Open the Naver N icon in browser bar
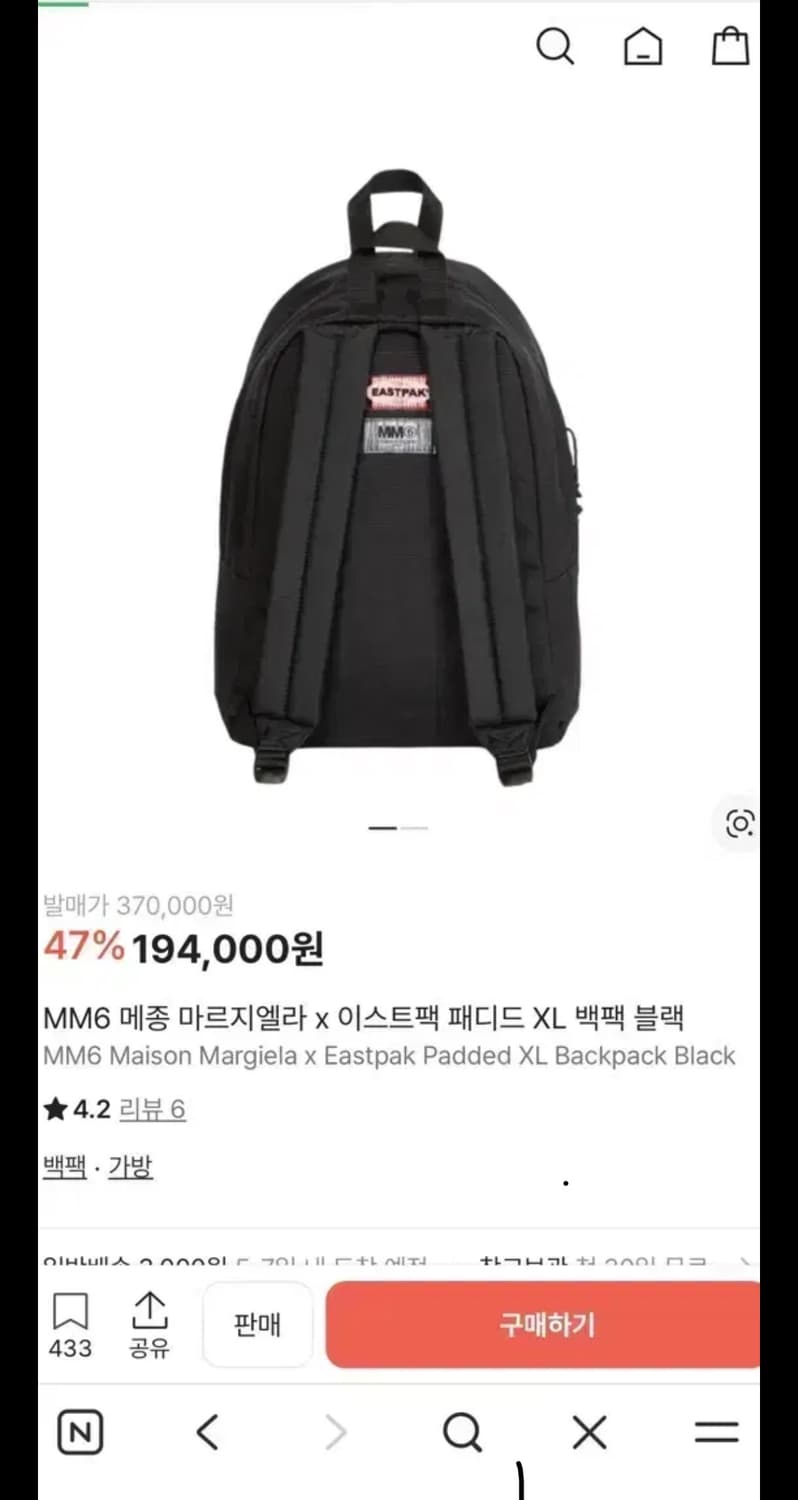Image resolution: width=798 pixels, height=1500 pixels. point(80,1432)
